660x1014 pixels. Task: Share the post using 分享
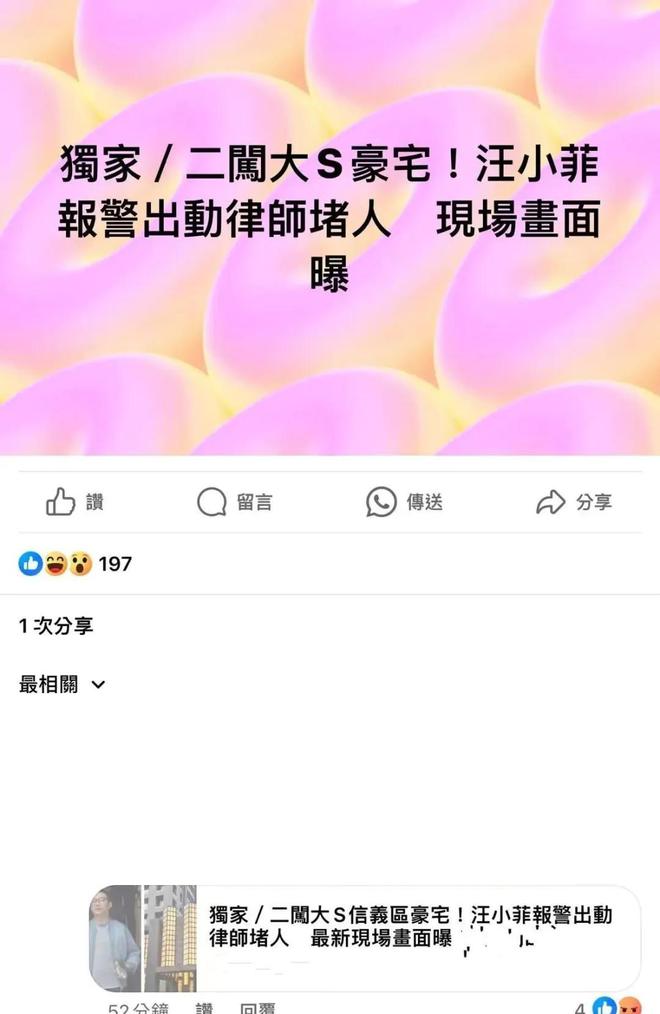[574, 502]
